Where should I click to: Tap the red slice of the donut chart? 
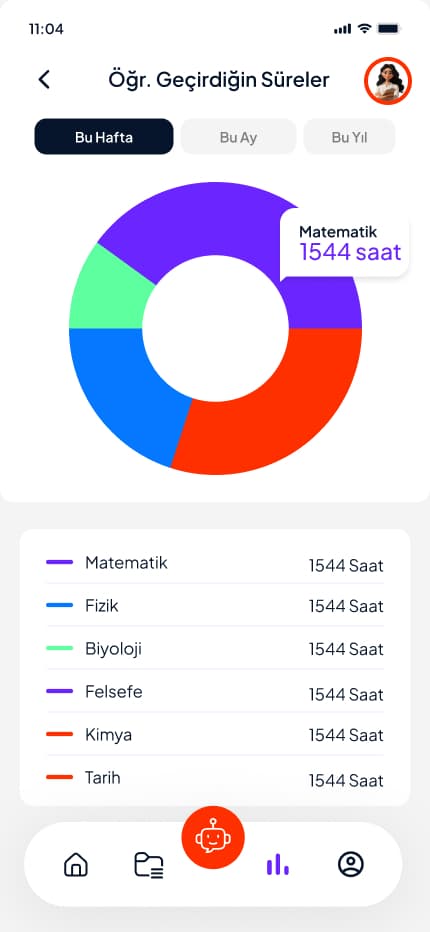click(280, 404)
